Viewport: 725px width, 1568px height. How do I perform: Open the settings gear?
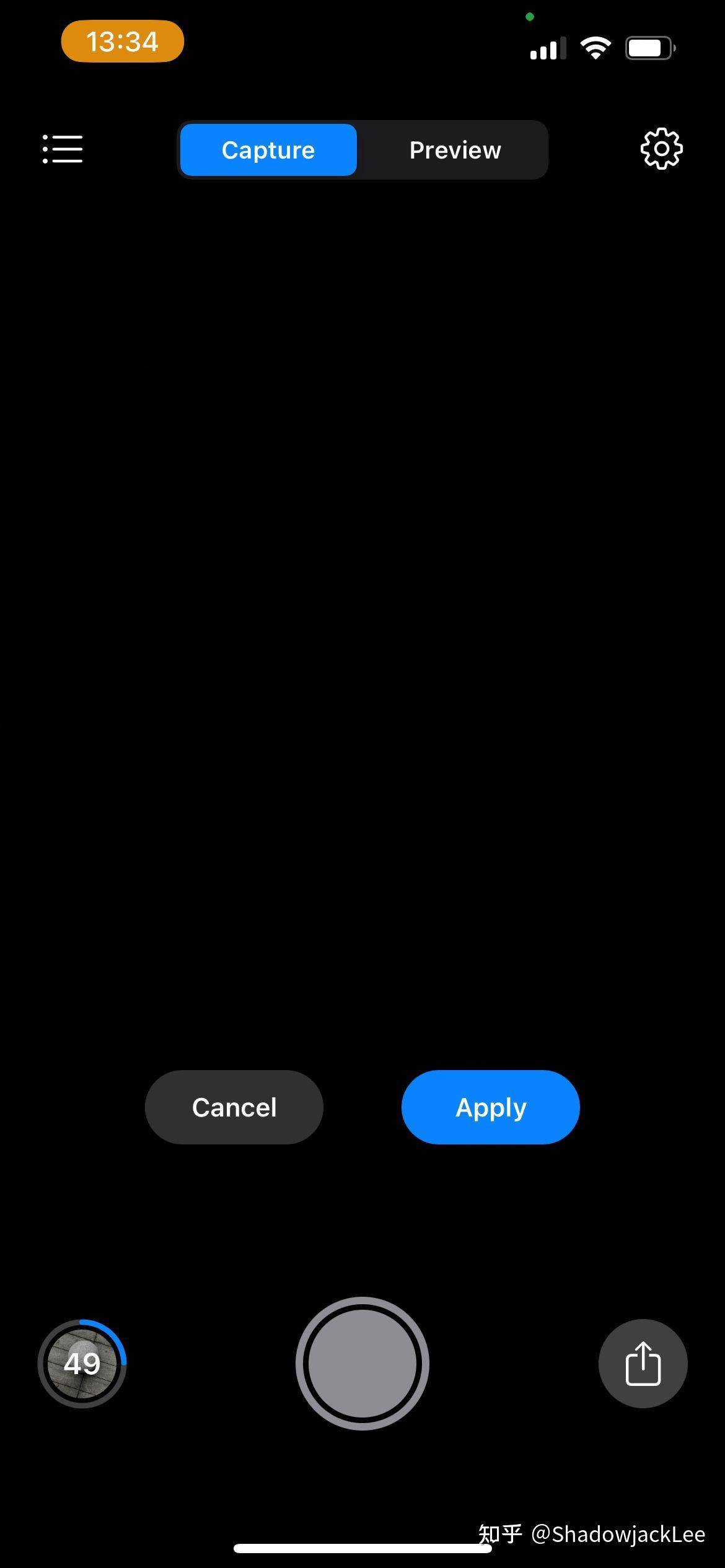point(661,149)
